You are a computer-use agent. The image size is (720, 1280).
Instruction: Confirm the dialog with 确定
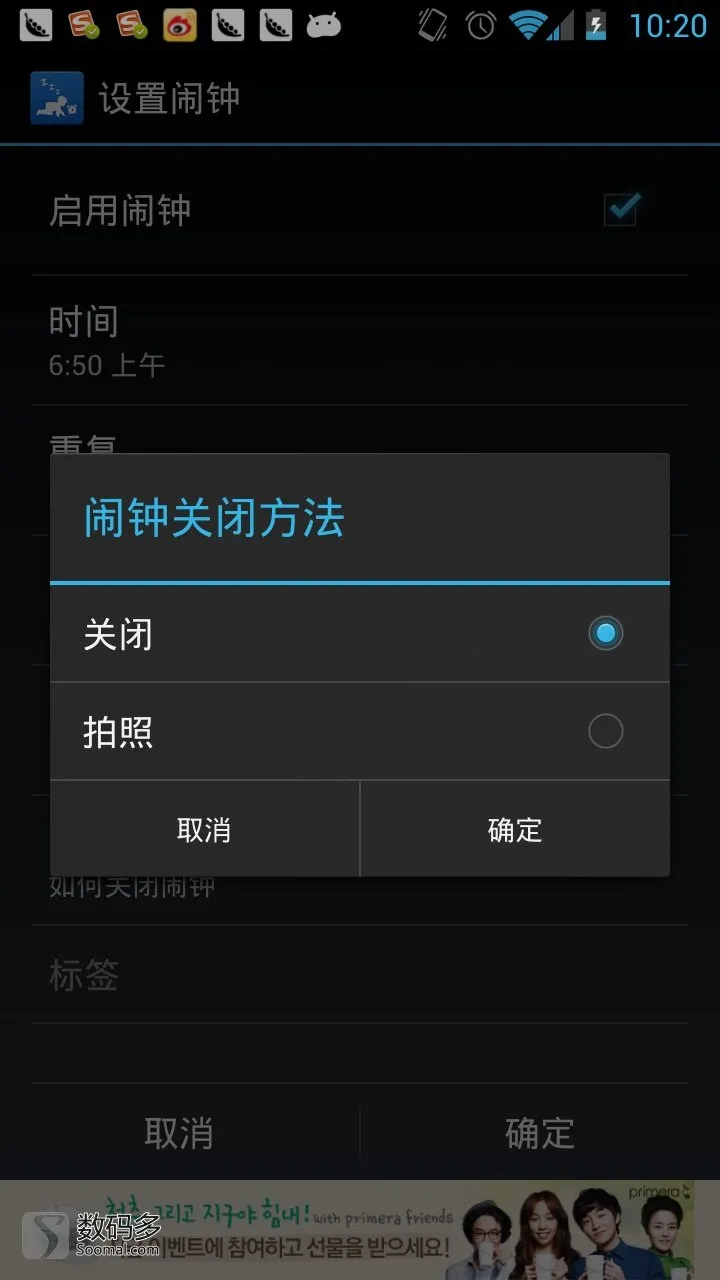click(x=515, y=830)
